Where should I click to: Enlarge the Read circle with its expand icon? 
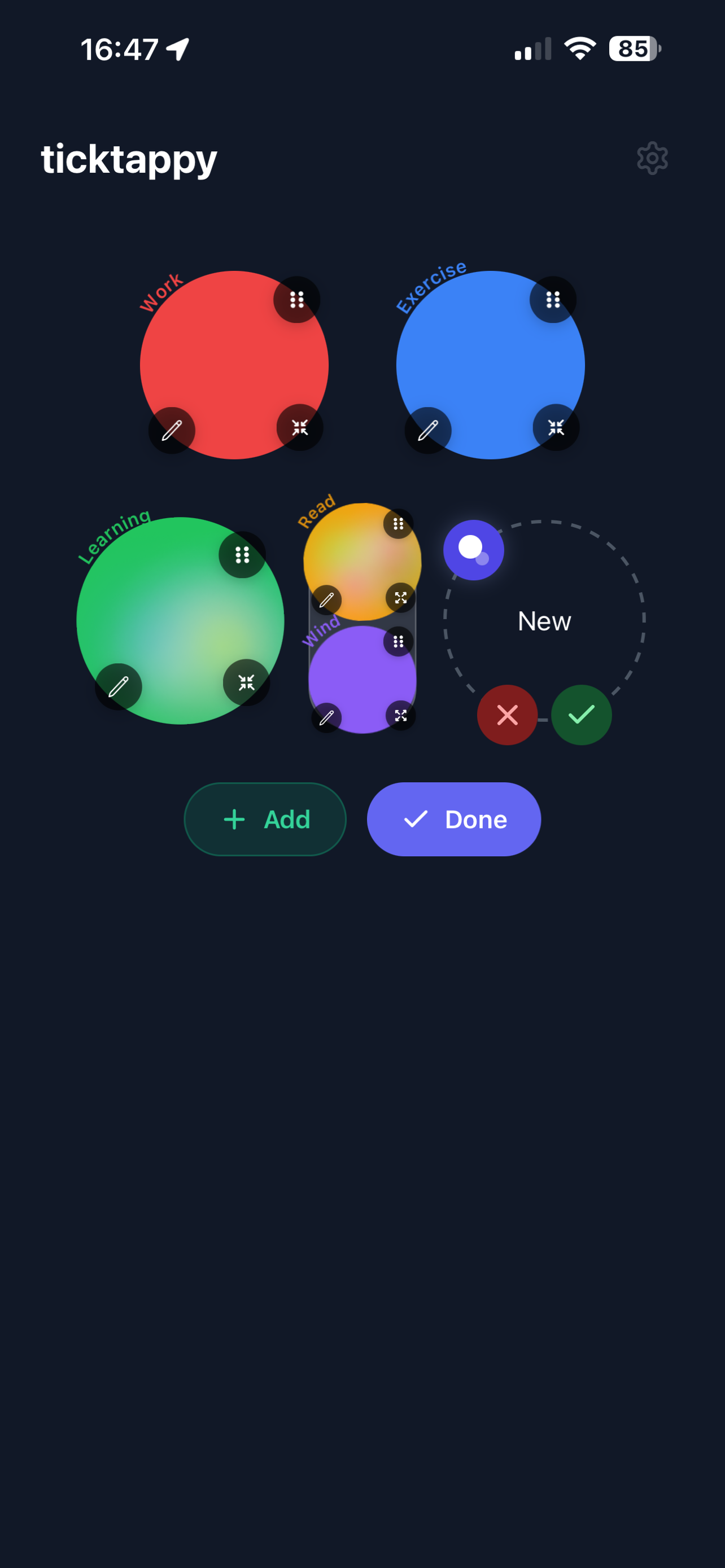coord(400,598)
